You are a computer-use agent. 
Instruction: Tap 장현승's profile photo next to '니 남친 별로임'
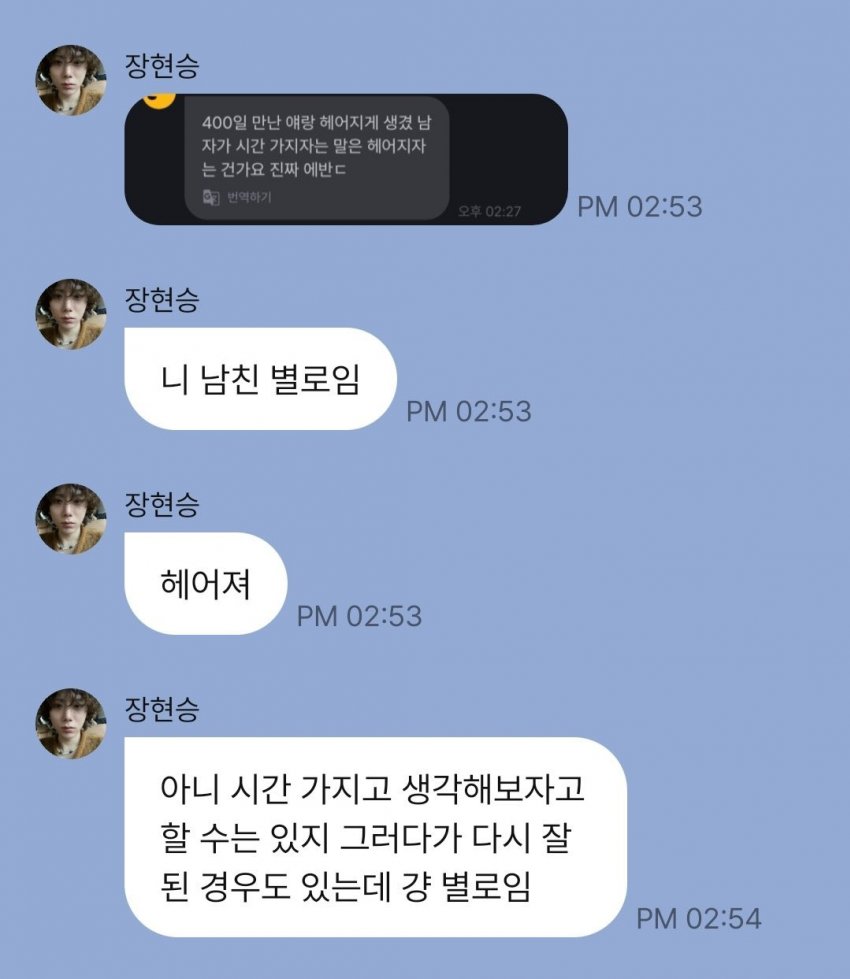coord(71,314)
